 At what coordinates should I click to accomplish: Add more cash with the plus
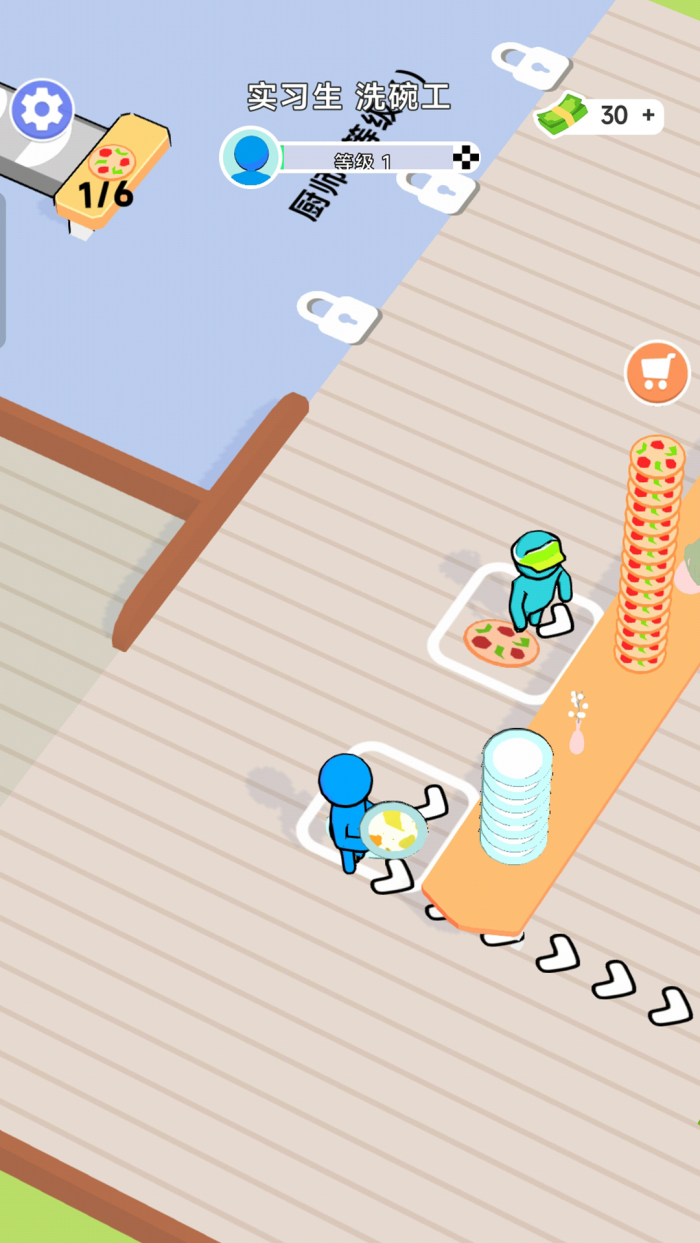coord(648,116)
